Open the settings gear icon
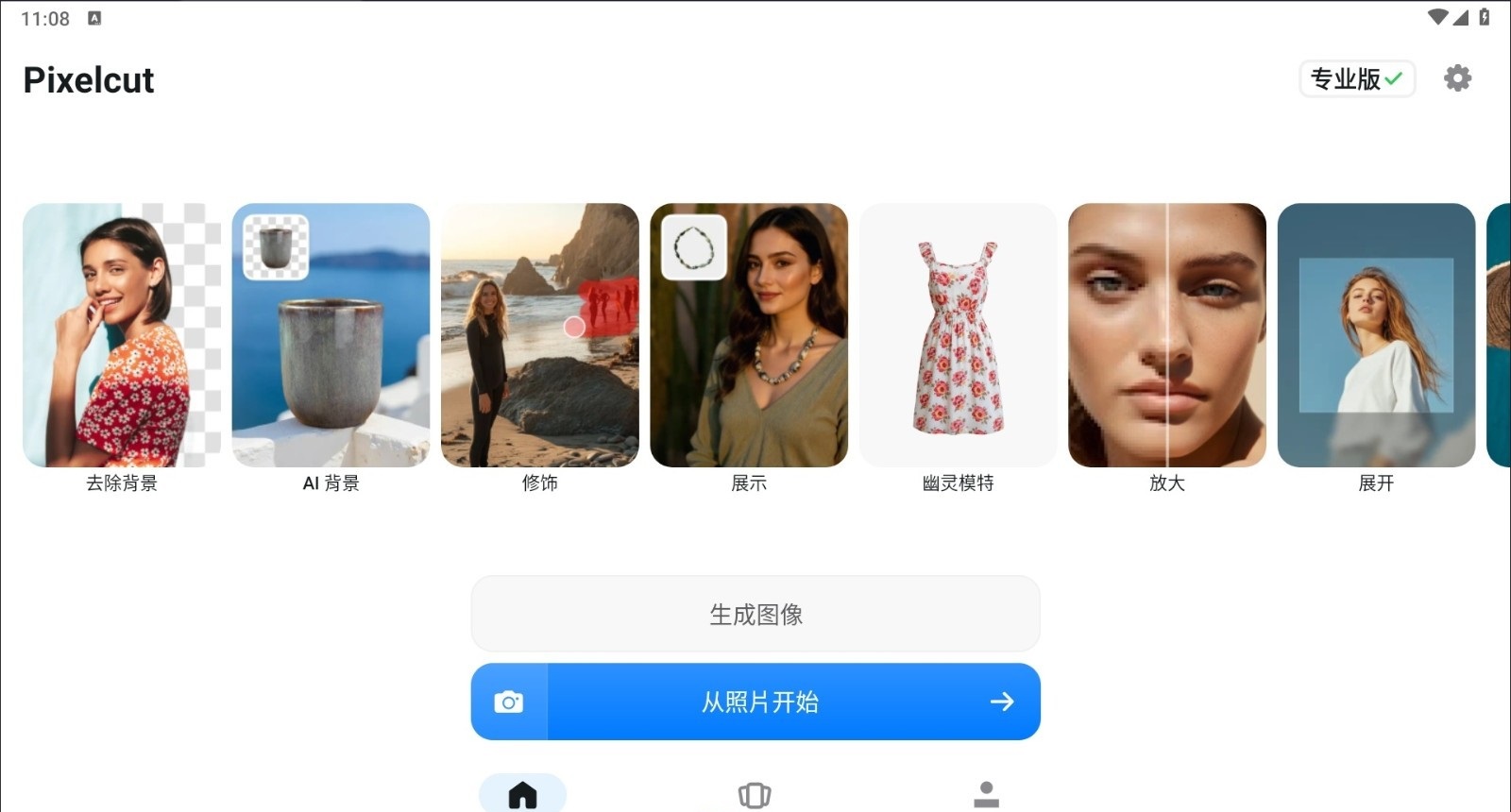 (1457, 78)
